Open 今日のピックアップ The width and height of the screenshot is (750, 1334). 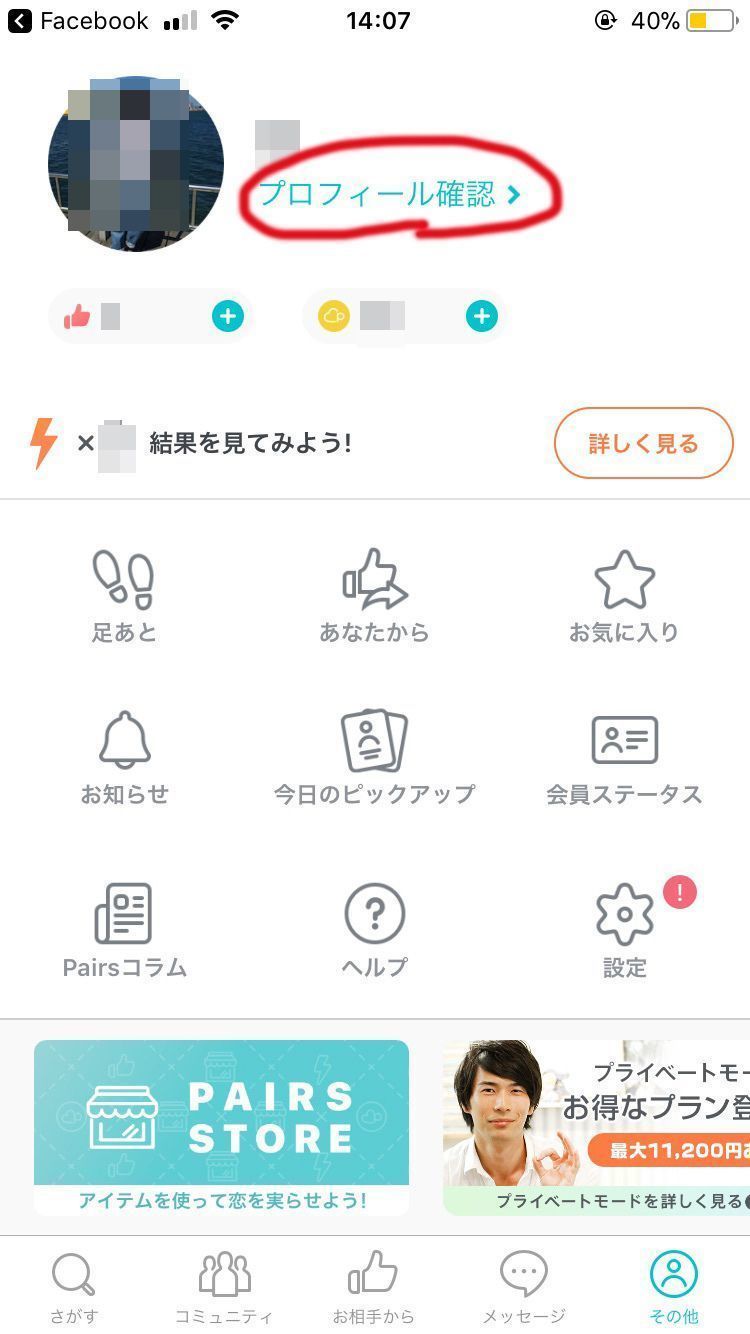[x=374, y=758]
